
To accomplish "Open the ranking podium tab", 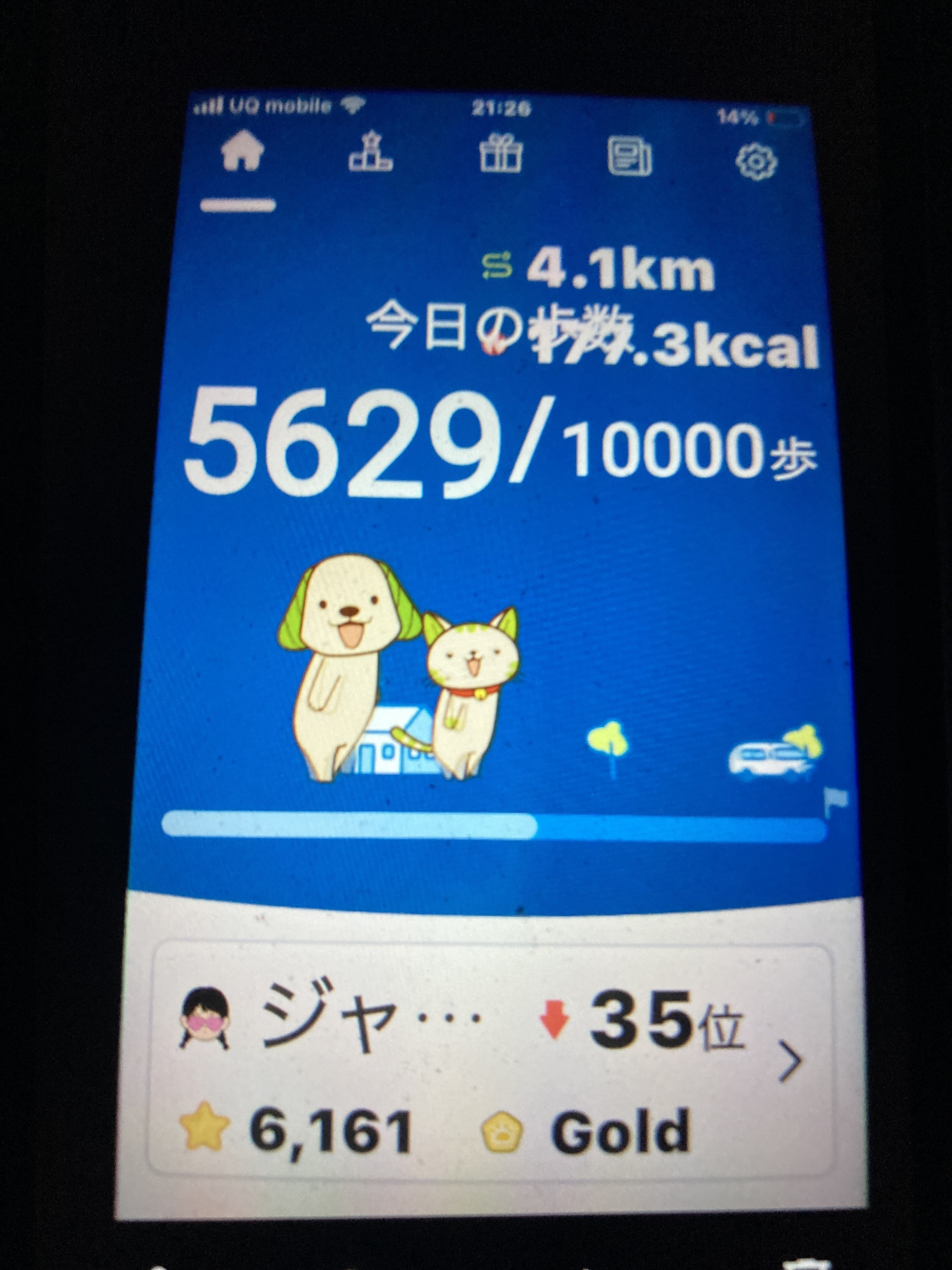I will click(x=371, y=152).
